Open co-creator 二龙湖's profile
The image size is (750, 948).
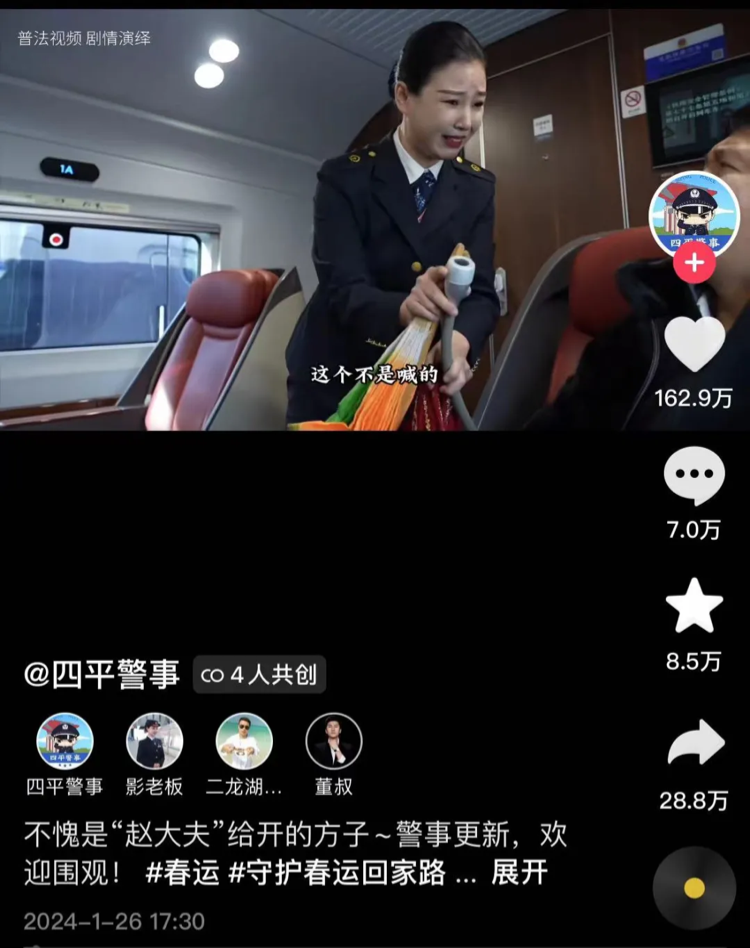click(244, 741)
